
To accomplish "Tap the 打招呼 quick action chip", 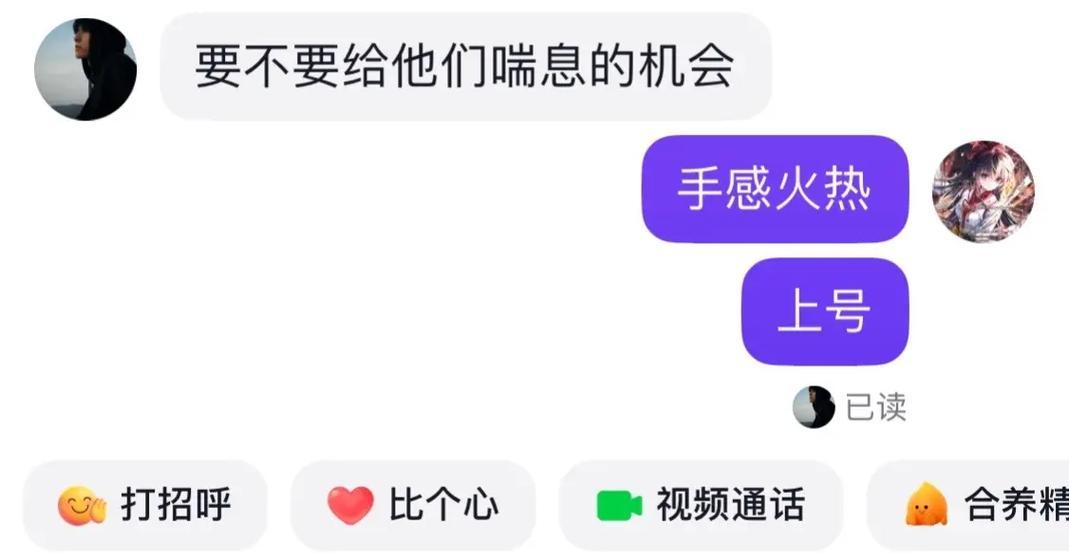I will coord(145,505).
